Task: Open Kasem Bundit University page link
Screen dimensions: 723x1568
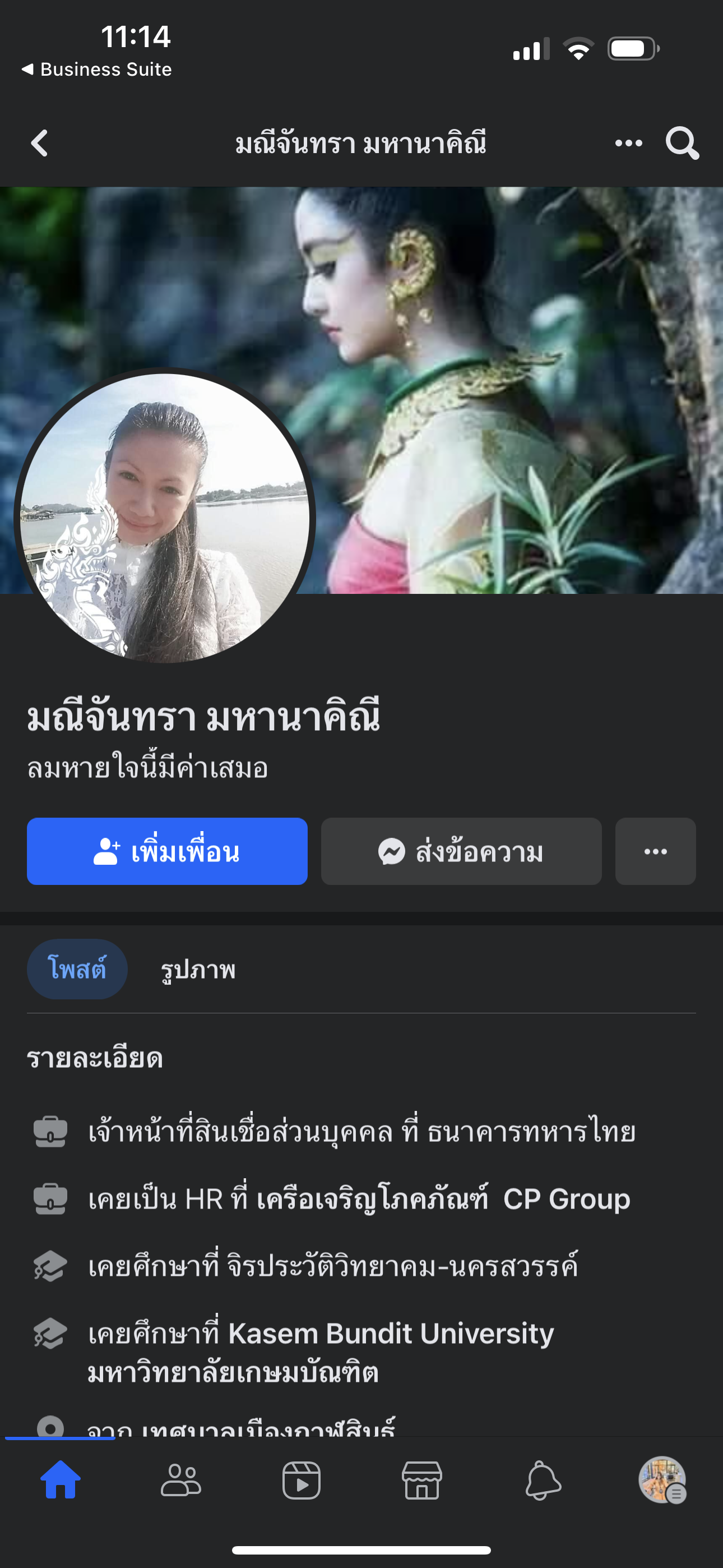Action: [391, 1334]
